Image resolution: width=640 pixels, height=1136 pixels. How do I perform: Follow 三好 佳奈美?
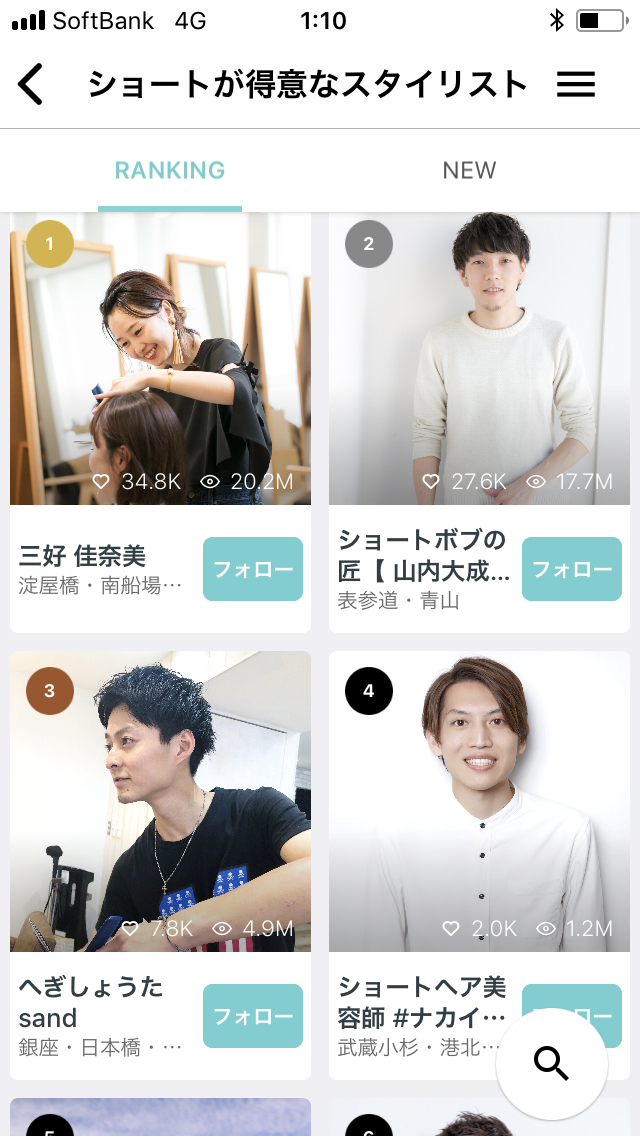[253, 569]
